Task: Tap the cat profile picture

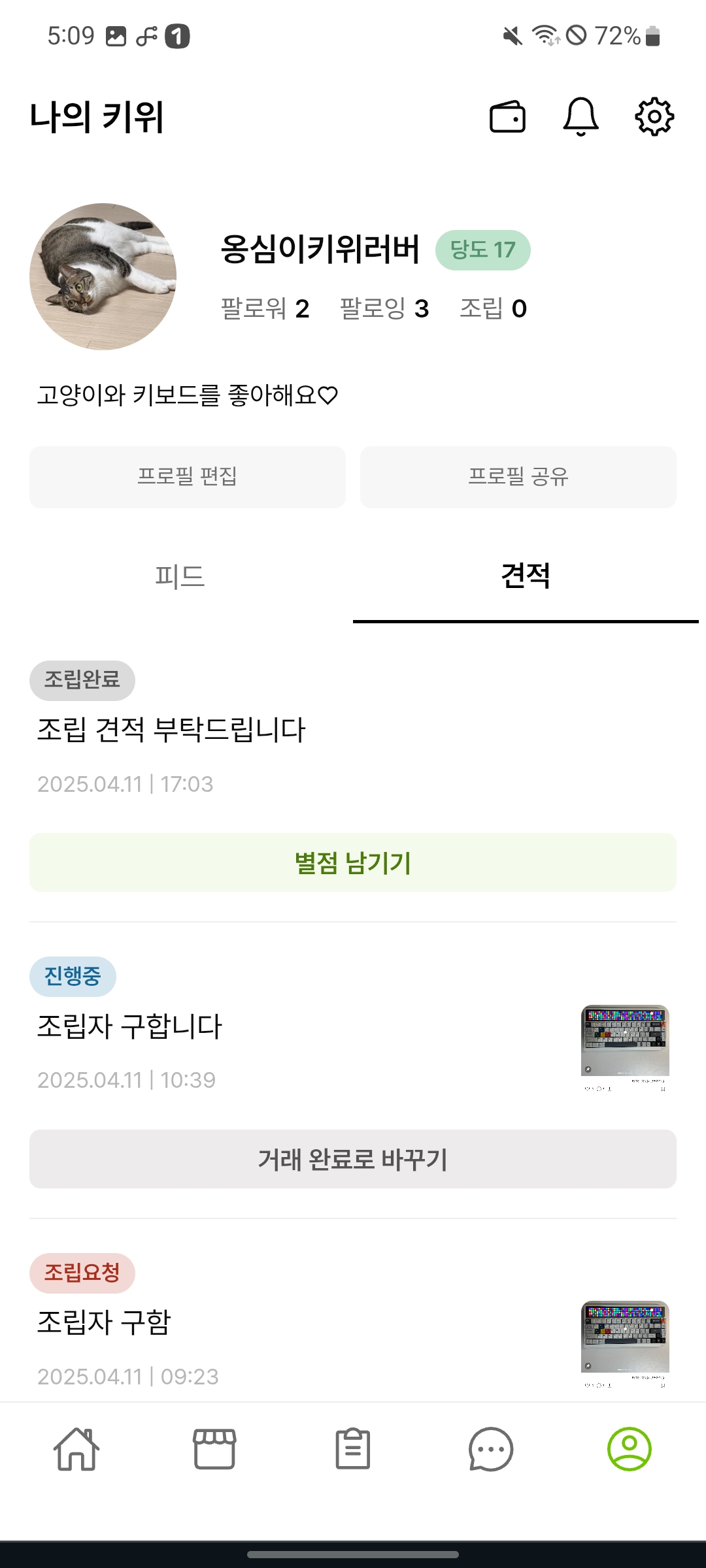Action: pos(103,276)
